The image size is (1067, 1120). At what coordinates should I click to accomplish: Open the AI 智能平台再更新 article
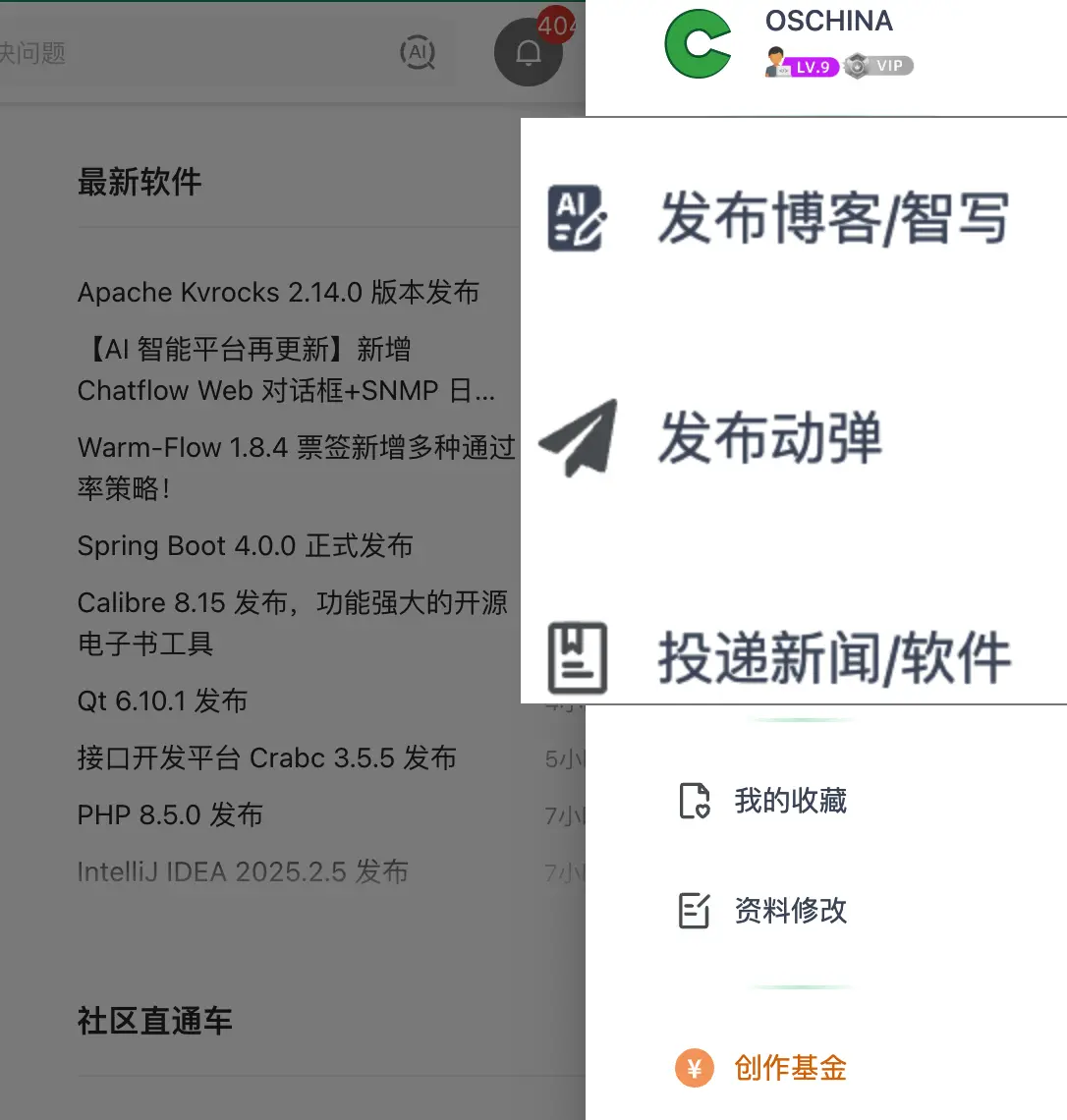(285, 370)
